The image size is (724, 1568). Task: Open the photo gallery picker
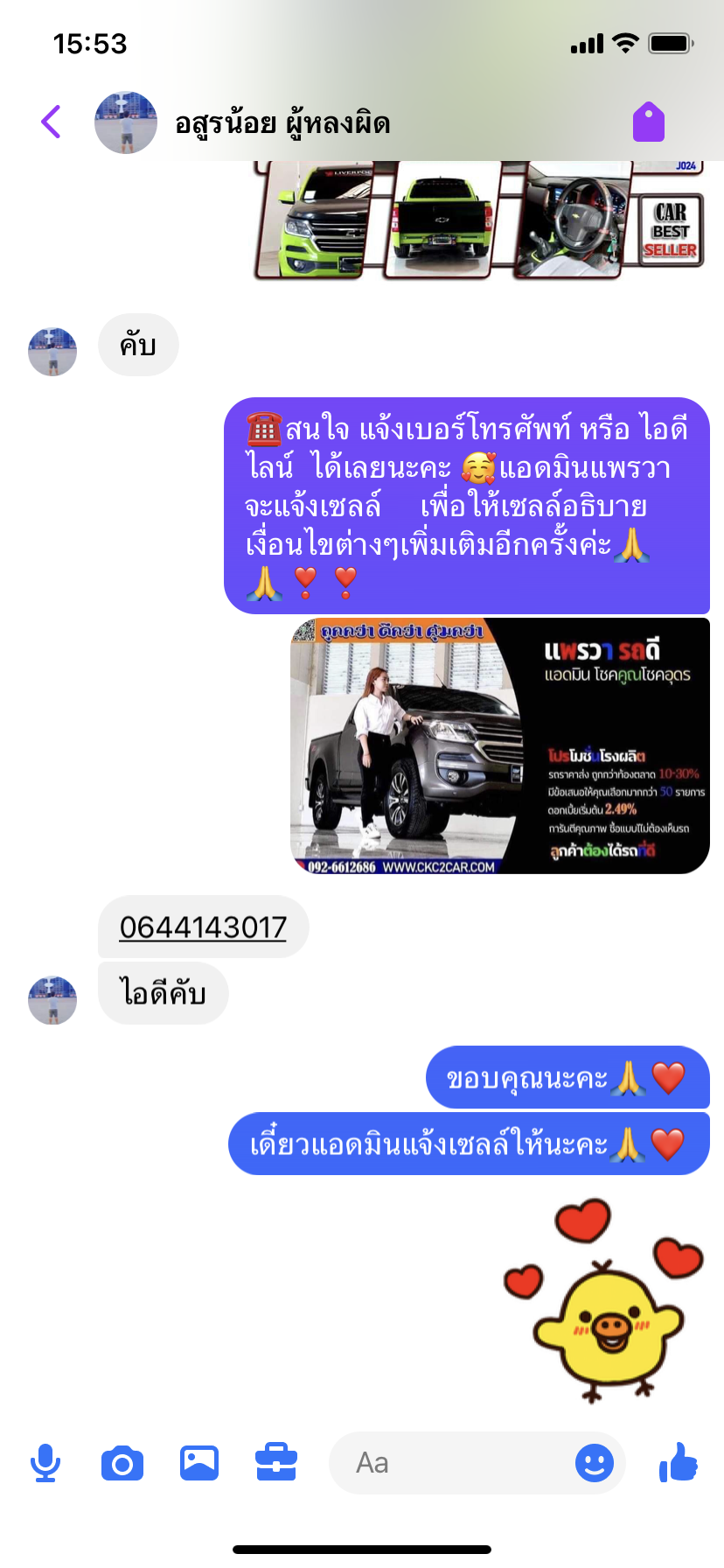[x=199, y=1463]
